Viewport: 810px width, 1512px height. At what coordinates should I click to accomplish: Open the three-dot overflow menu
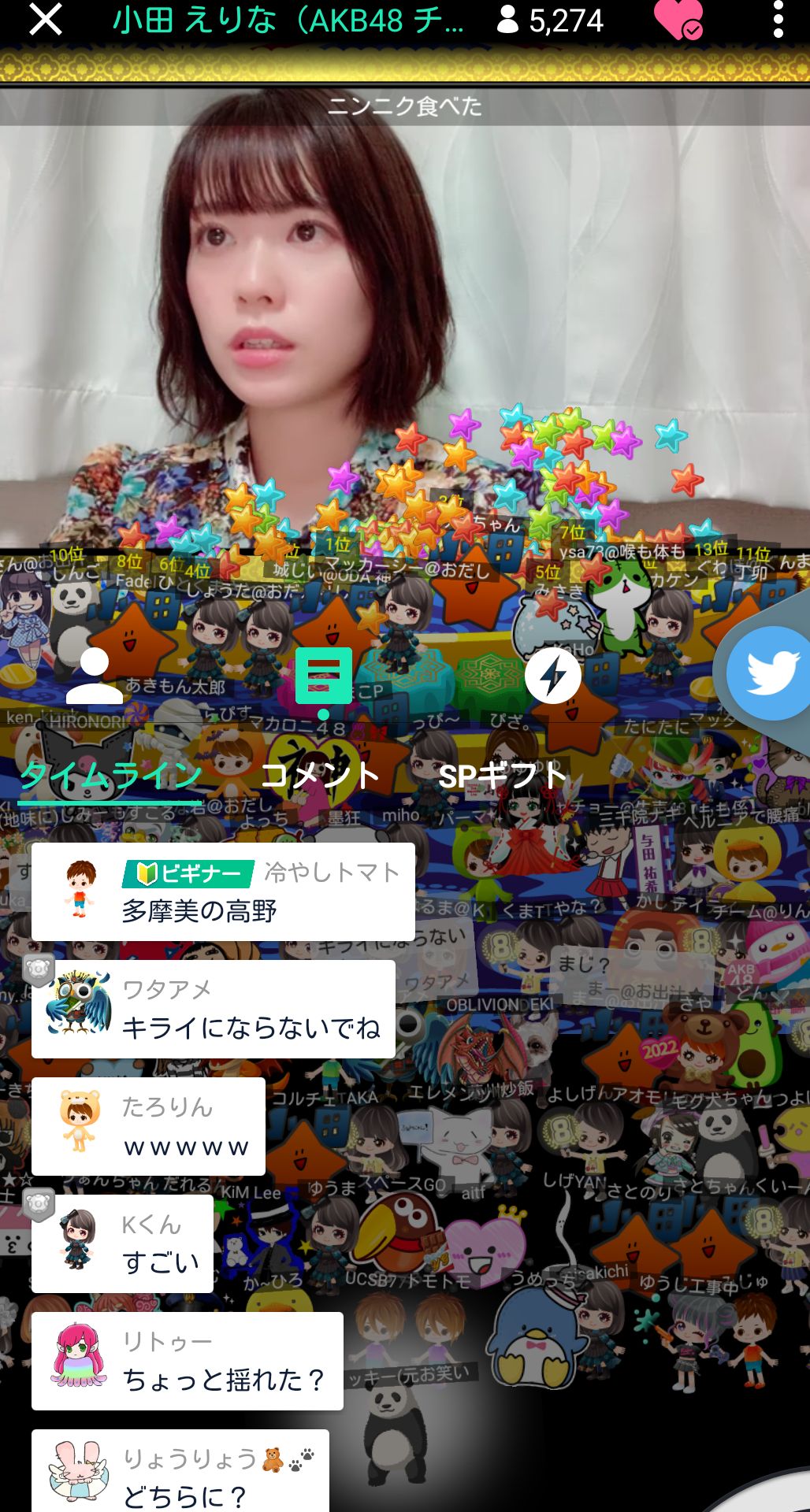778,20
